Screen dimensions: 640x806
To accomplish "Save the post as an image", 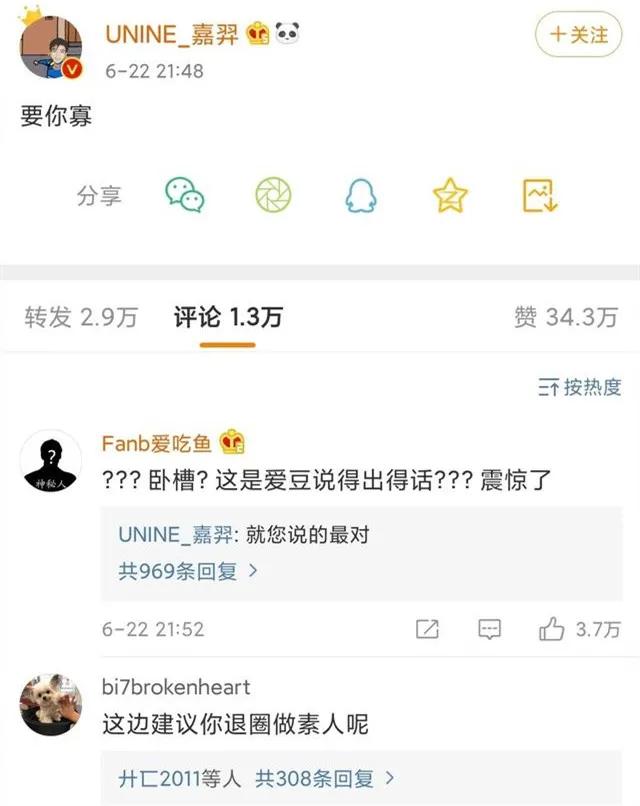I will pos(539,195).
